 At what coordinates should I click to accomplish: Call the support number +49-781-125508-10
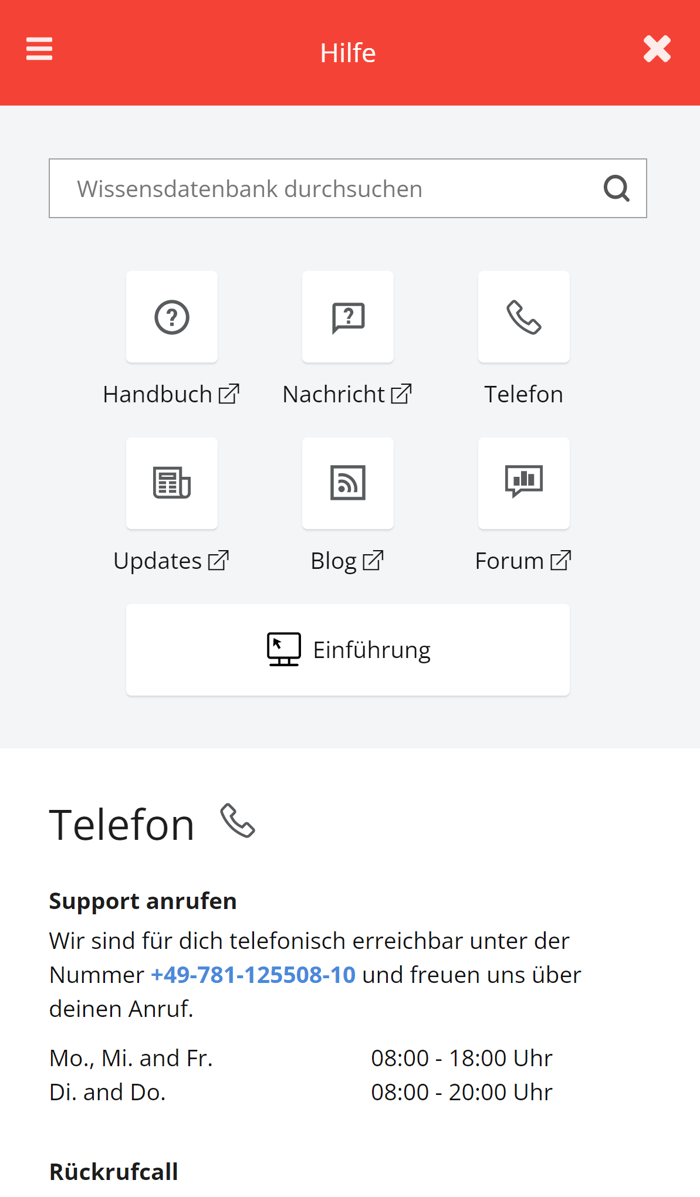pyautogui.click(x=253, y=974)
